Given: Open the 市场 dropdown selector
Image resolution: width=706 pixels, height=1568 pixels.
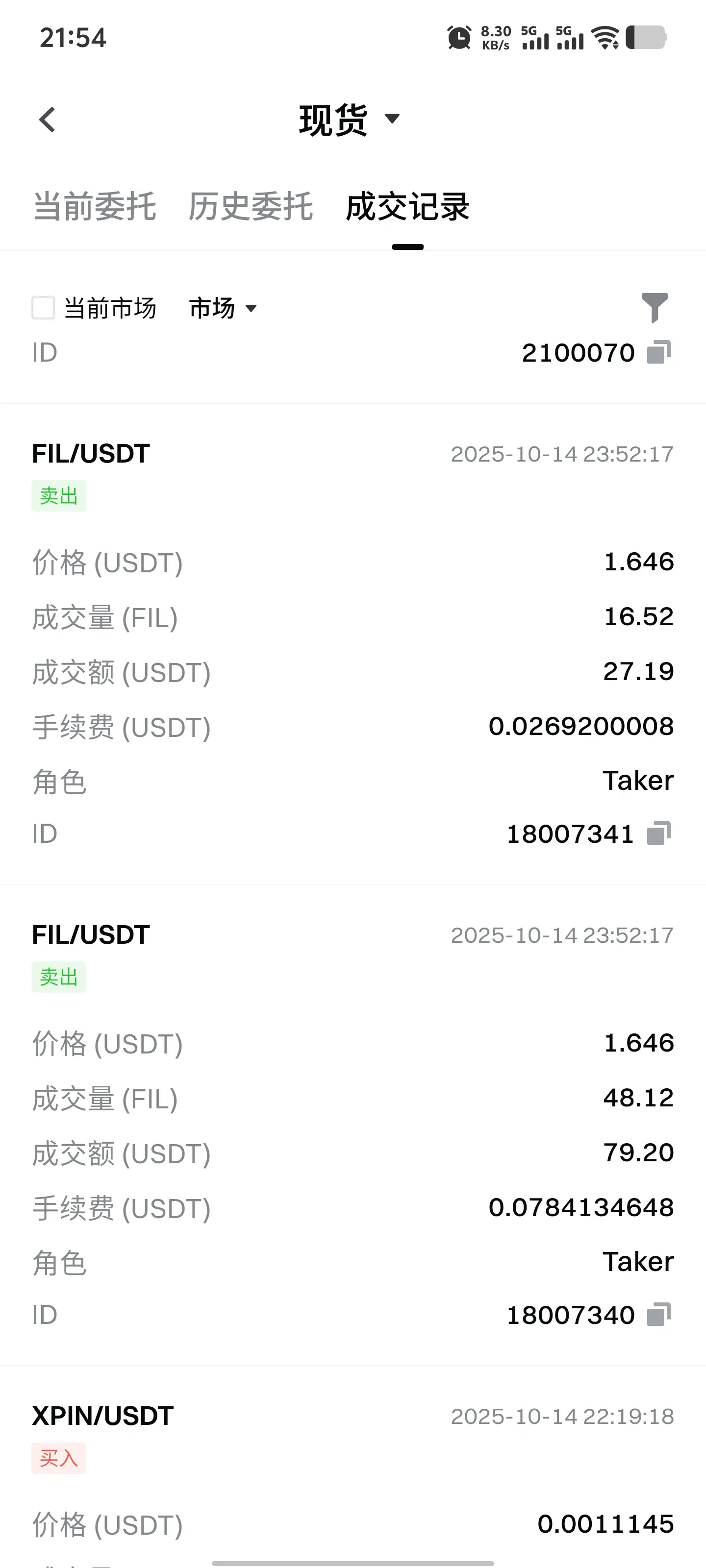Looking at the screenshot, I should coord(223,308).
